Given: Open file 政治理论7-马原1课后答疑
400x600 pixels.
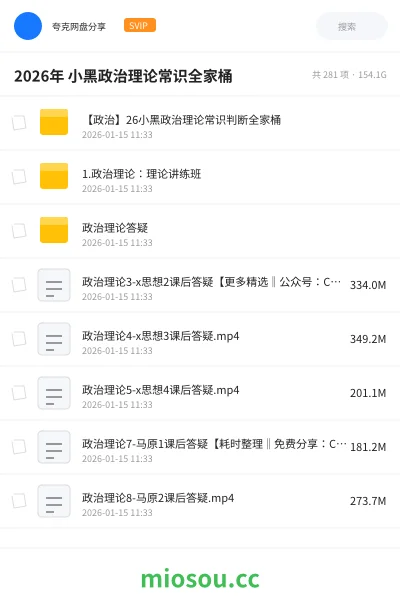Looking at the screenshot, I should click(x=200, y=447).
